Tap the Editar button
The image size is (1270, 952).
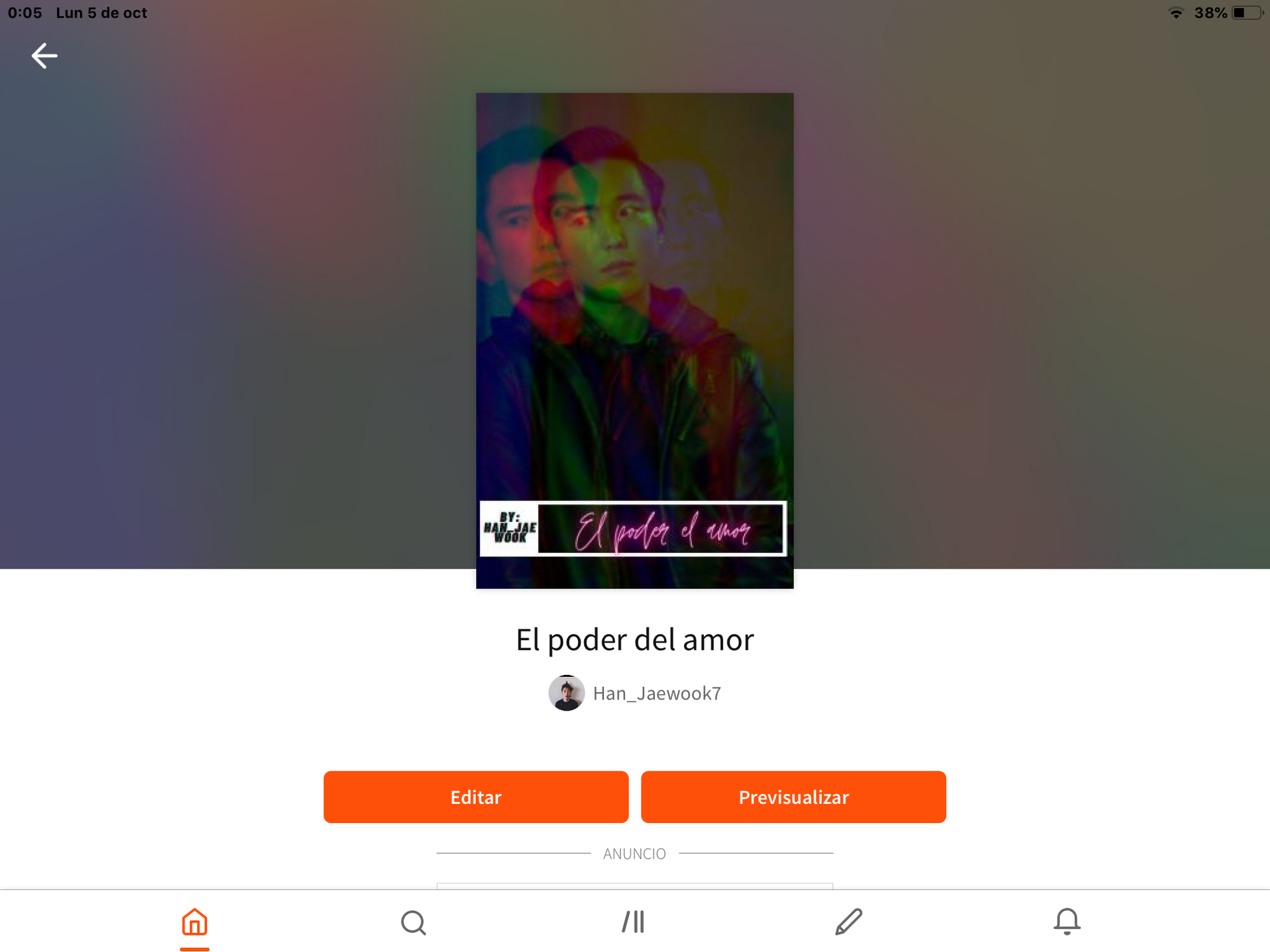[476, 797]
